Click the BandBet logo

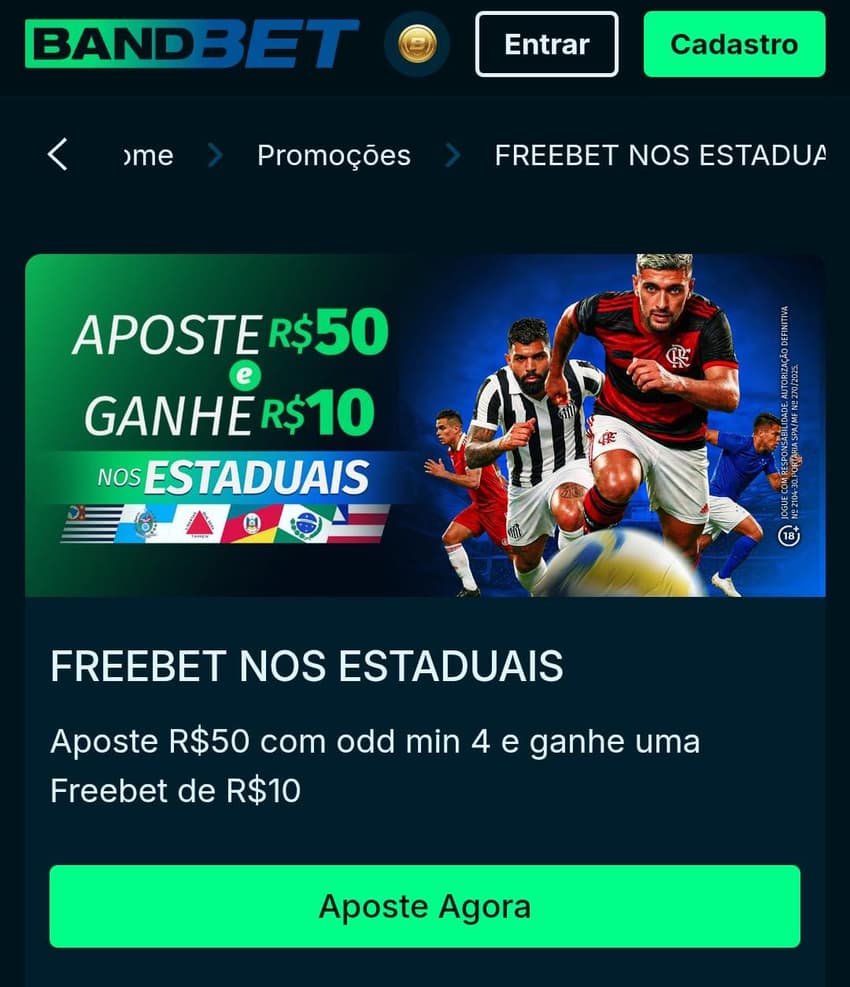click(x=190, y=43)
